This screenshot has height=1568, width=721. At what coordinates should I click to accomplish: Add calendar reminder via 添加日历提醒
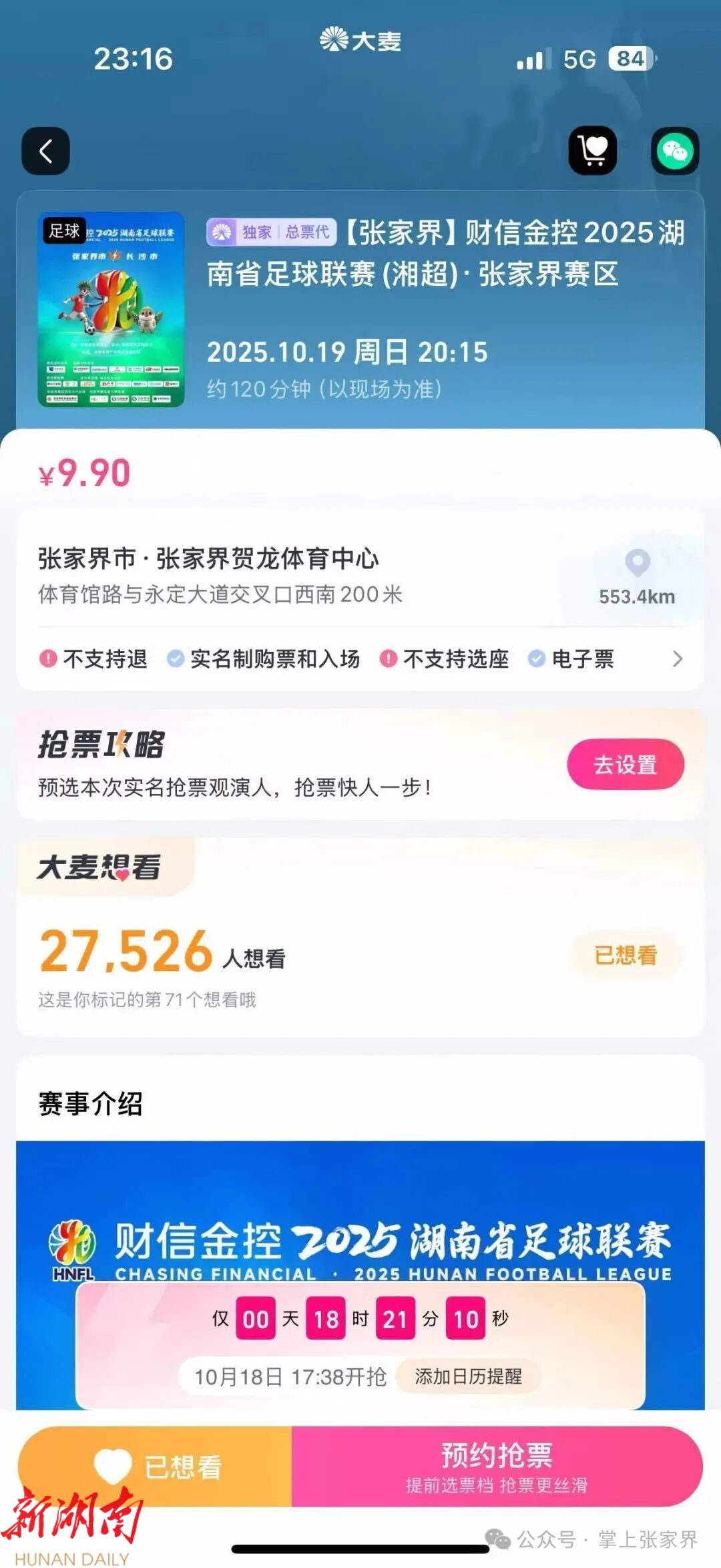pyautogui.click(x=468, y=1376)
